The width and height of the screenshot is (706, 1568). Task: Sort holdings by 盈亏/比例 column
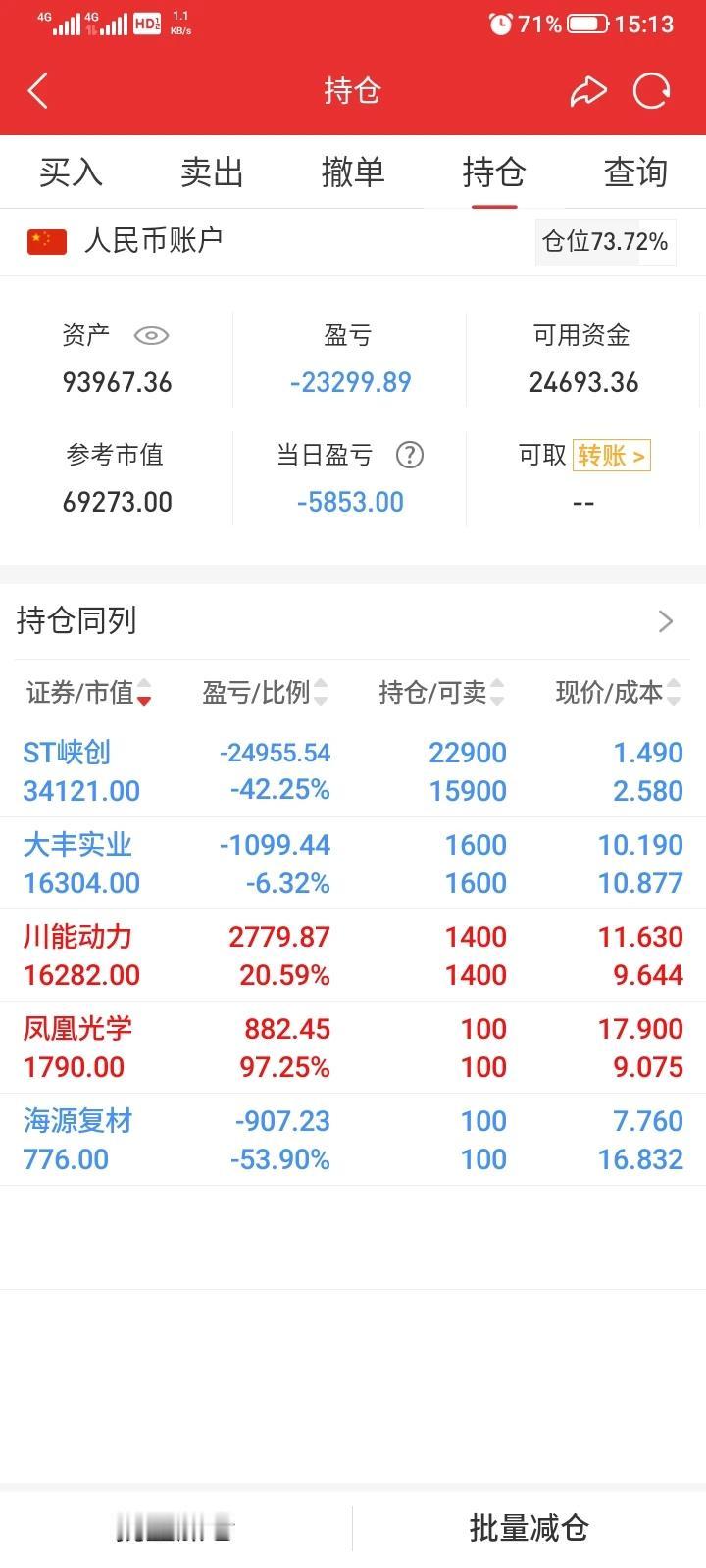coord(265,693)
